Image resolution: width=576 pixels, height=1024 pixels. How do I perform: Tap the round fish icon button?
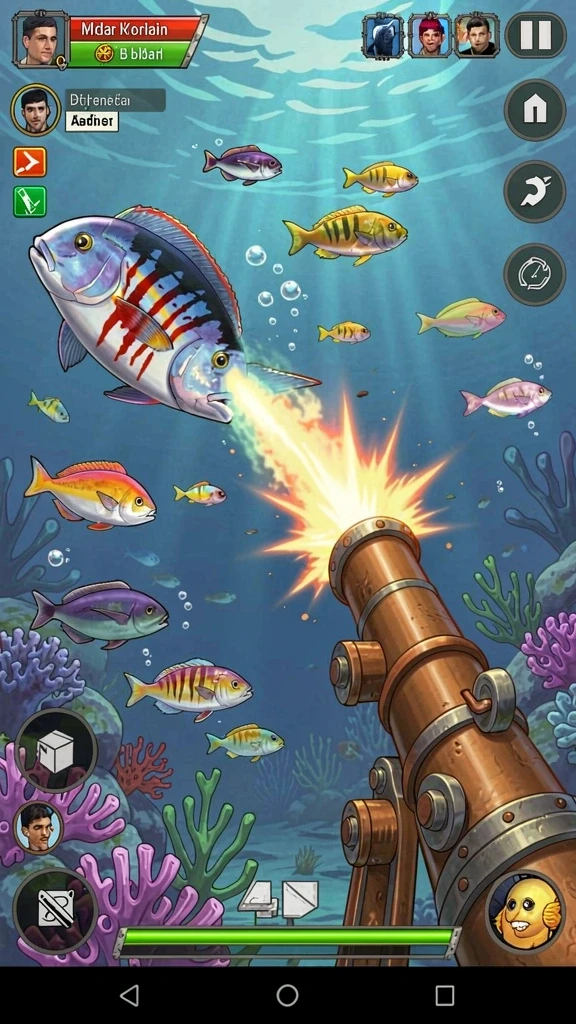tap(535, 192)
